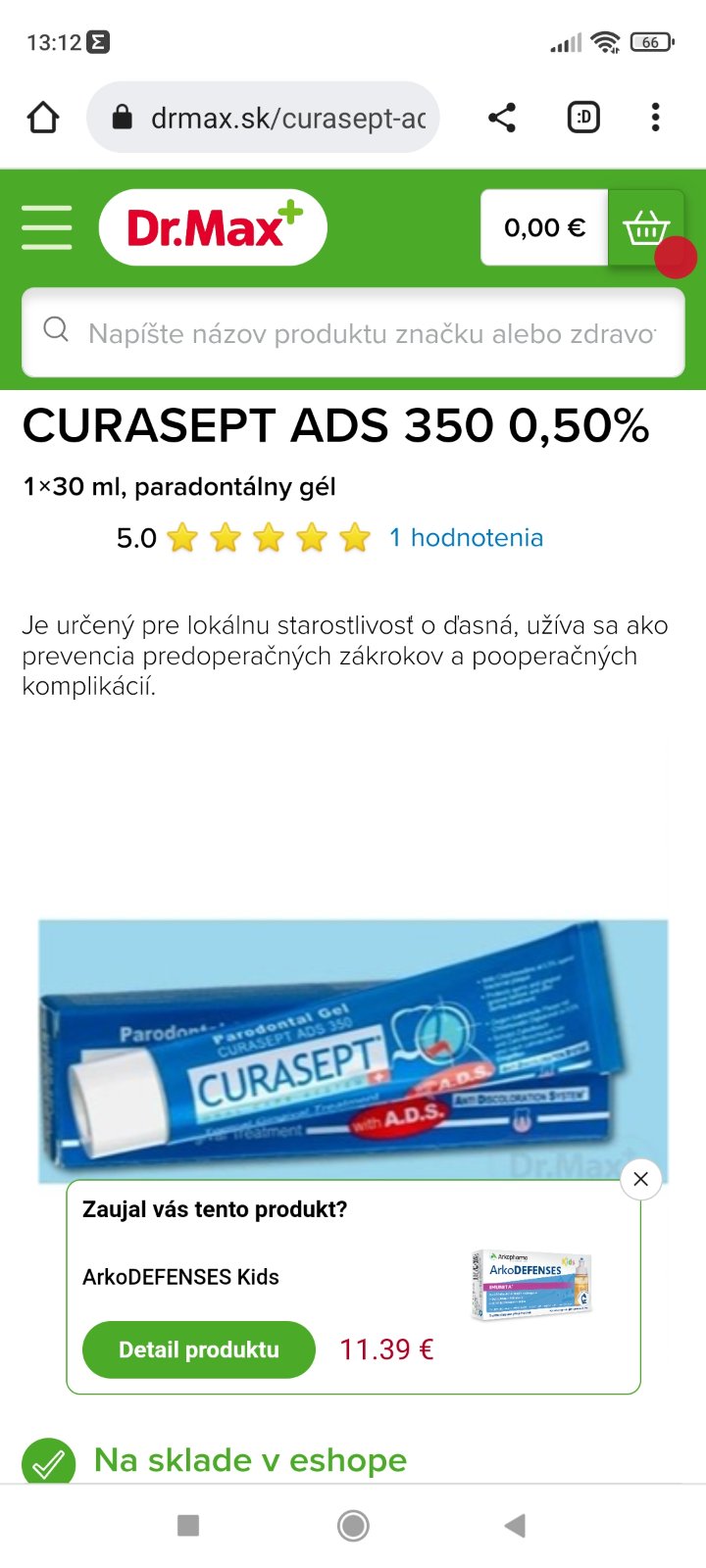Open the ArkoDEFENSES Kids product image
Image resolution: width=706 pixels, height=1568 pixels.
(531, 1285)
